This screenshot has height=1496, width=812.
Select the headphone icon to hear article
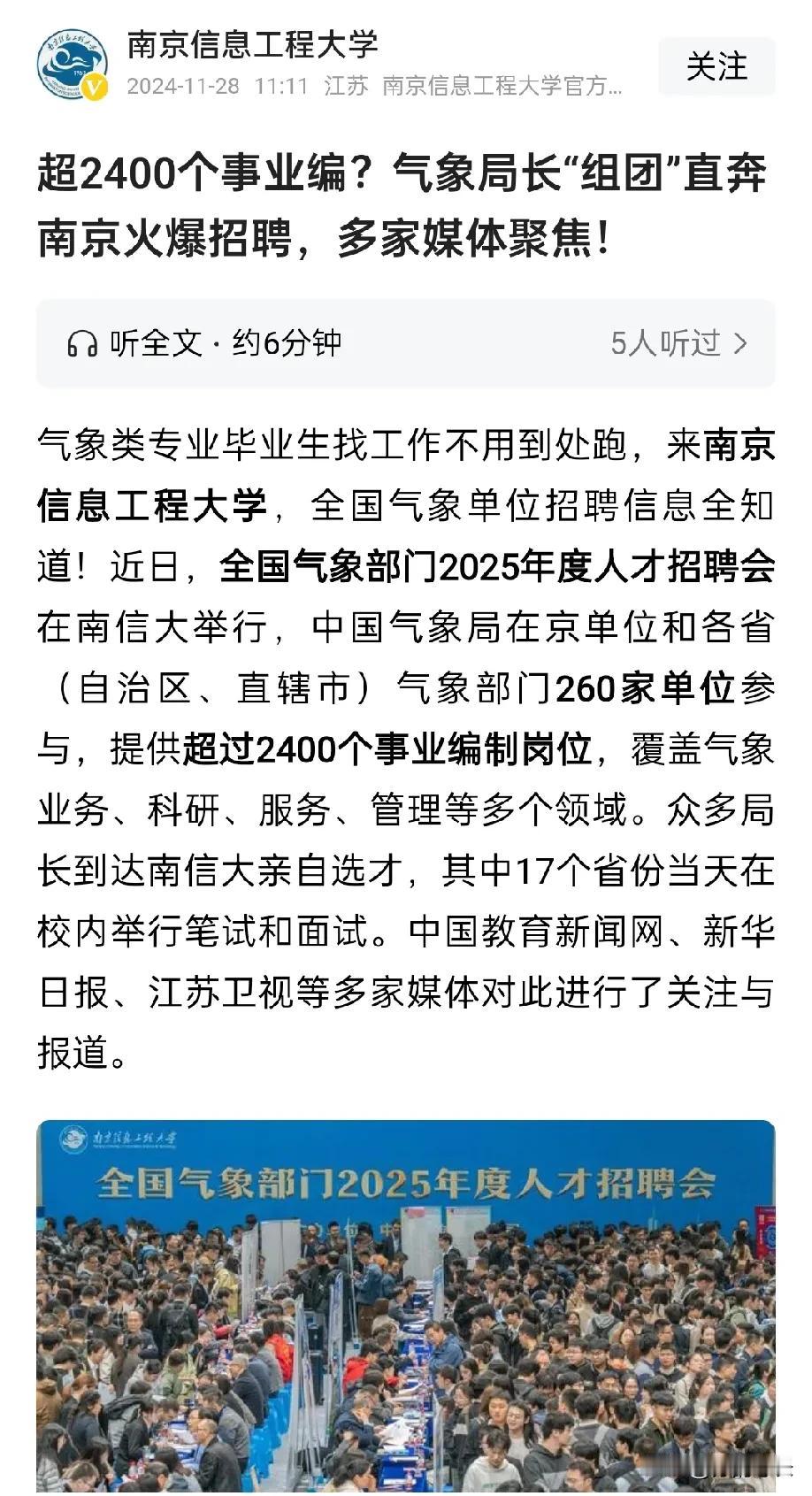82,344
